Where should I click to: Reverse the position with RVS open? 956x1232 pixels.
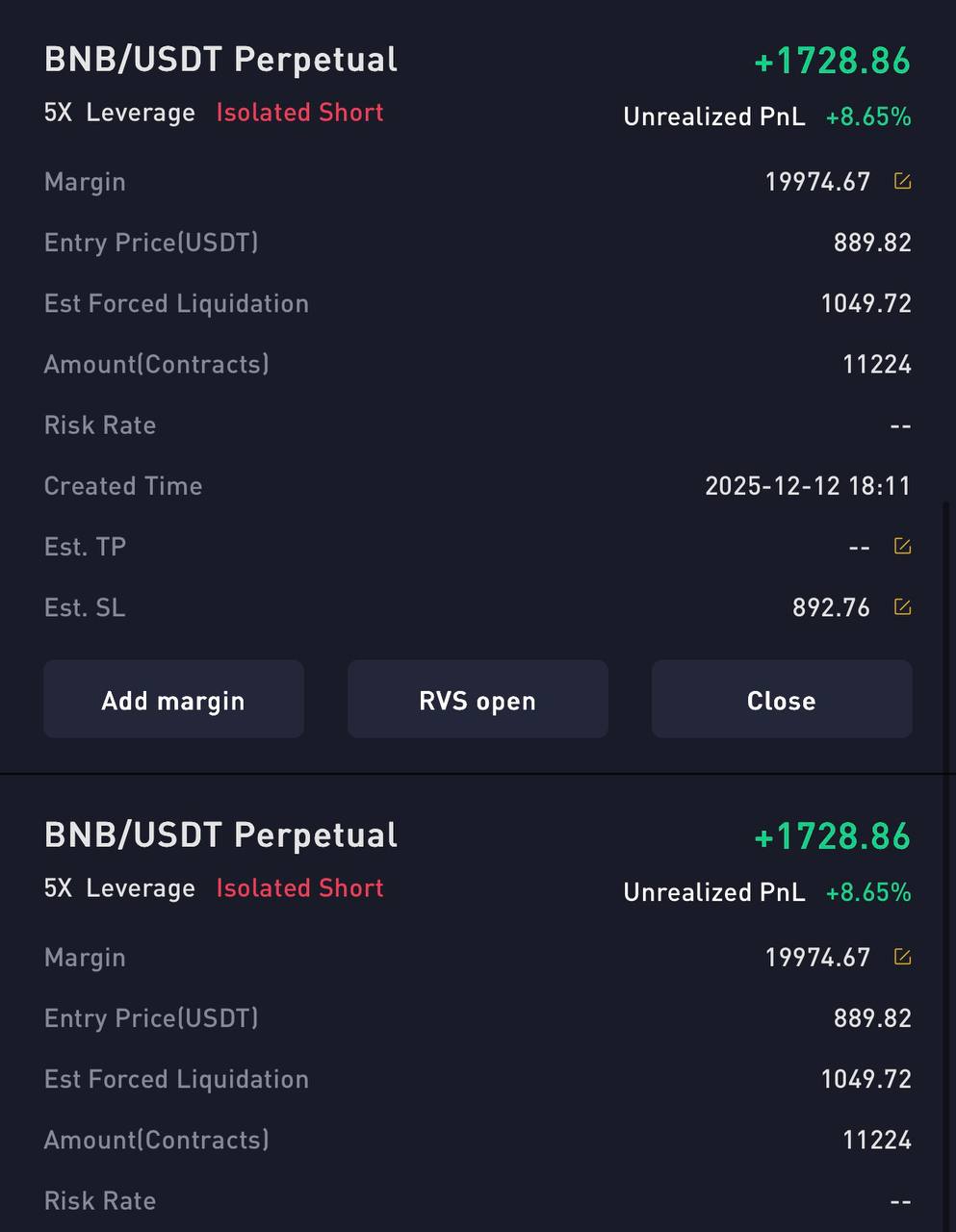(478, 700)
